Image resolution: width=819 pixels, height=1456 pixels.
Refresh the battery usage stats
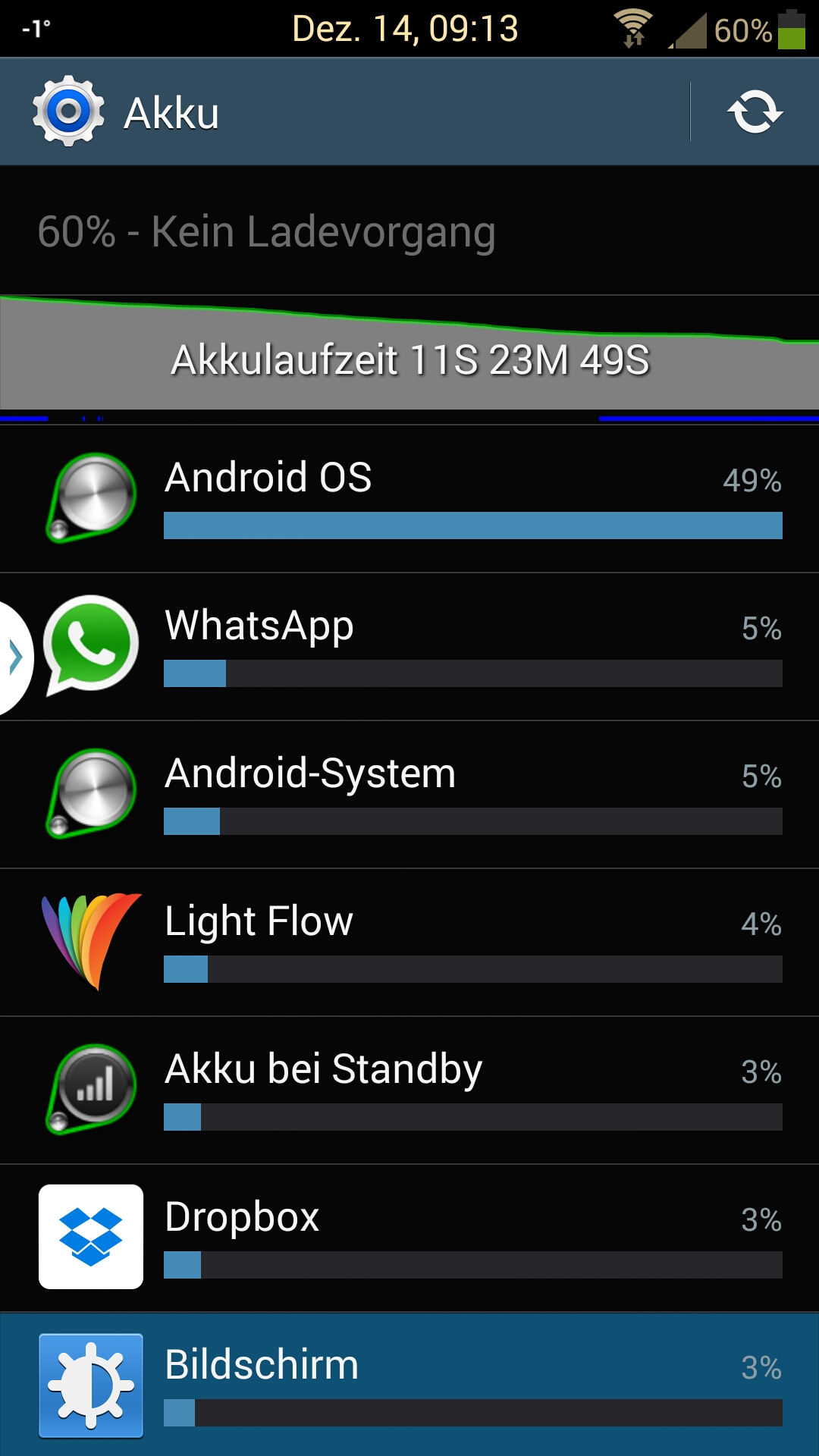click(x=755, y=112)
